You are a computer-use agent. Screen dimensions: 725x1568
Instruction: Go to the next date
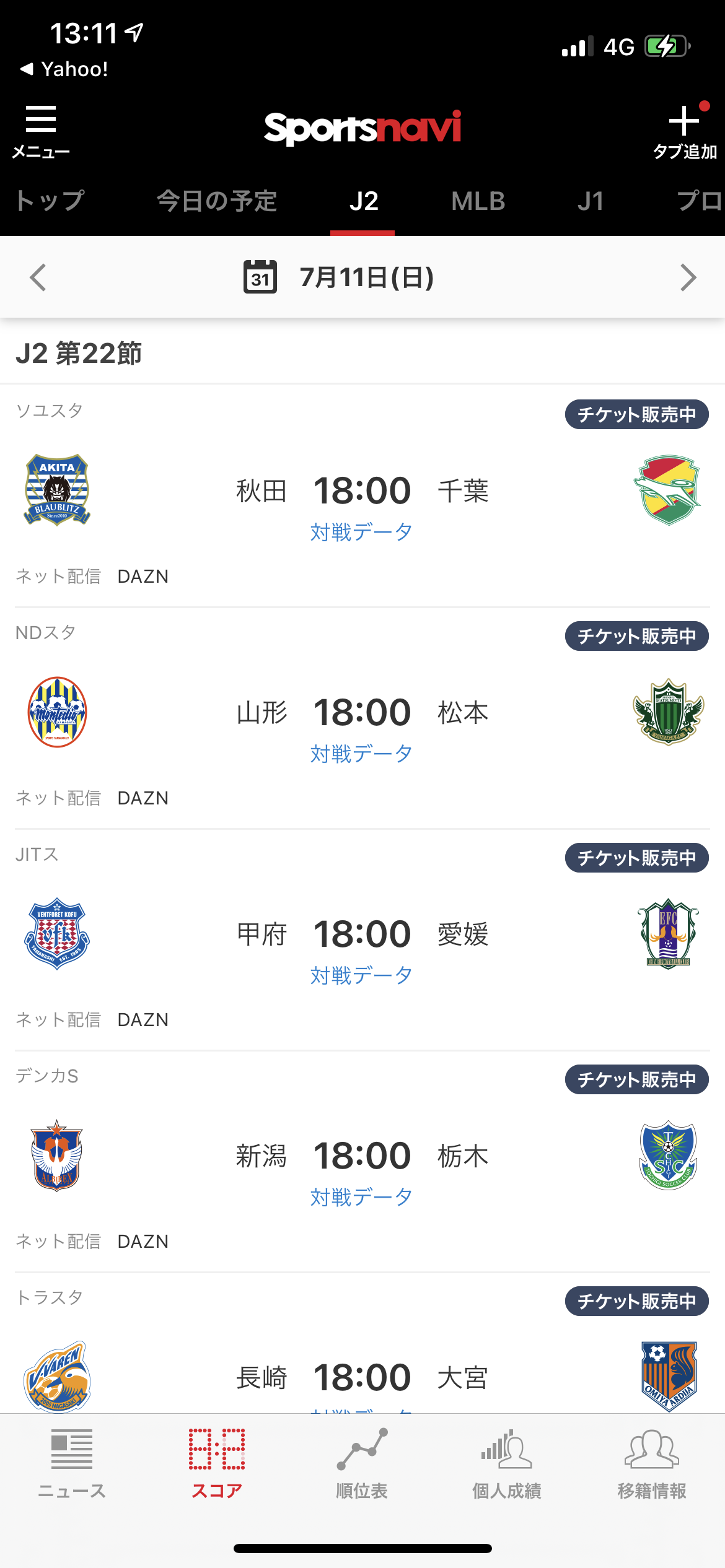[688, 277]
